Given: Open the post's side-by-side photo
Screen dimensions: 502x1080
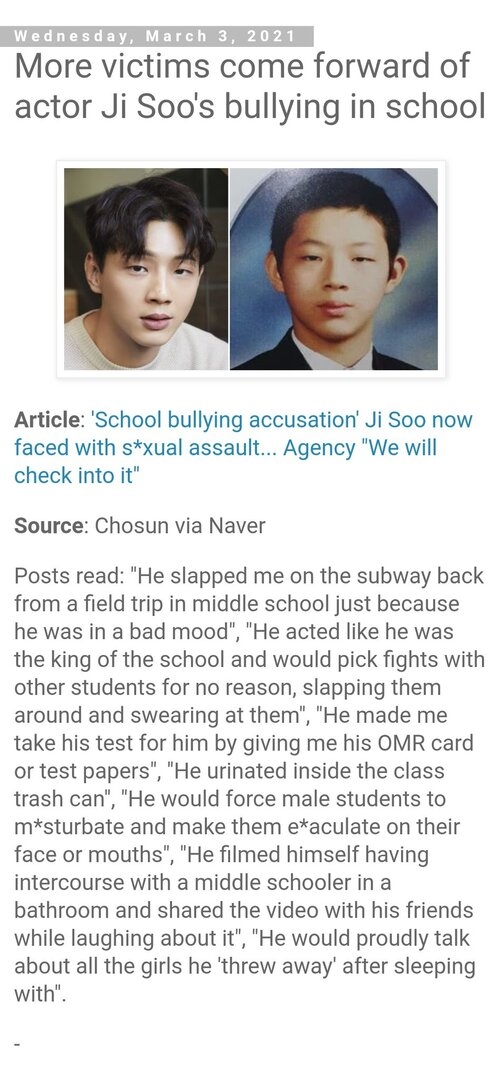Looking at the screenshot, I should (x=251, y=269).
